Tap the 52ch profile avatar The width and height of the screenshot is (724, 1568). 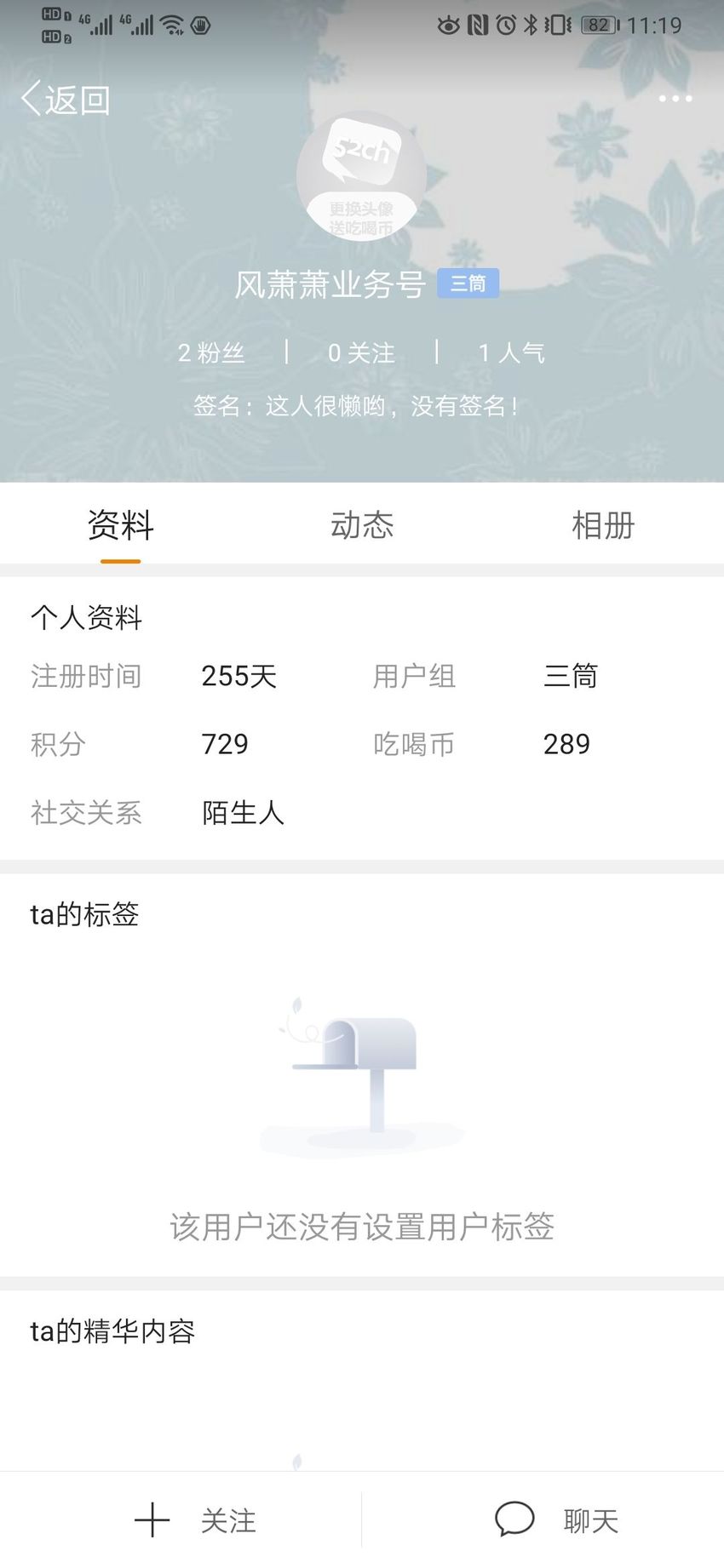[361, 176]
